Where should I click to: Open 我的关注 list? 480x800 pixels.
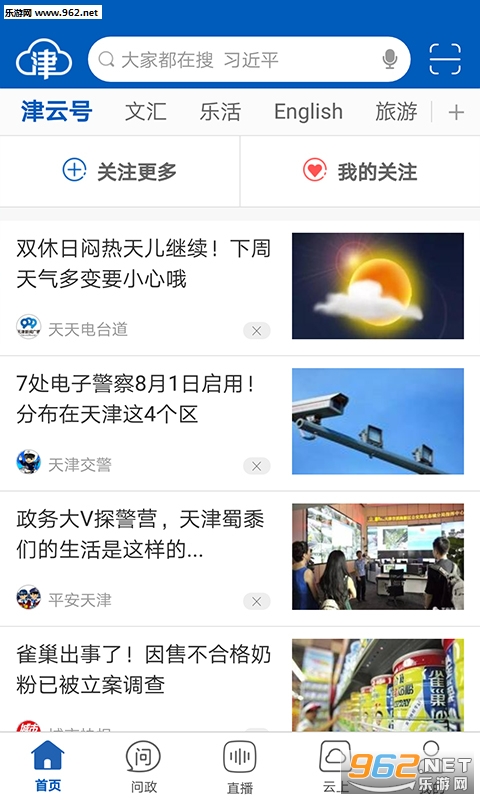[x=360, y=171]
